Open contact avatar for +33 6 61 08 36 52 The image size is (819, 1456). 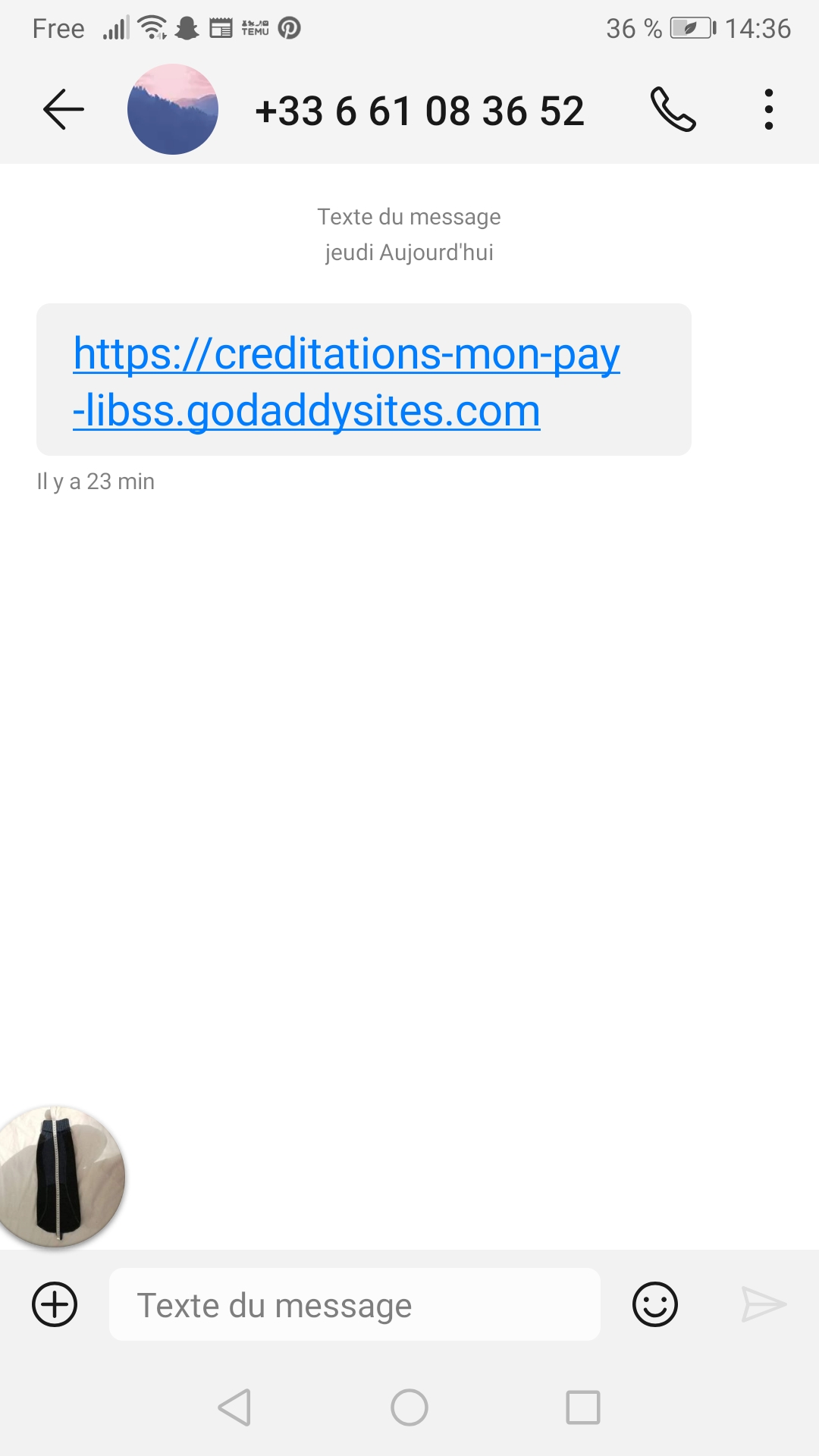tap(173, 110)
